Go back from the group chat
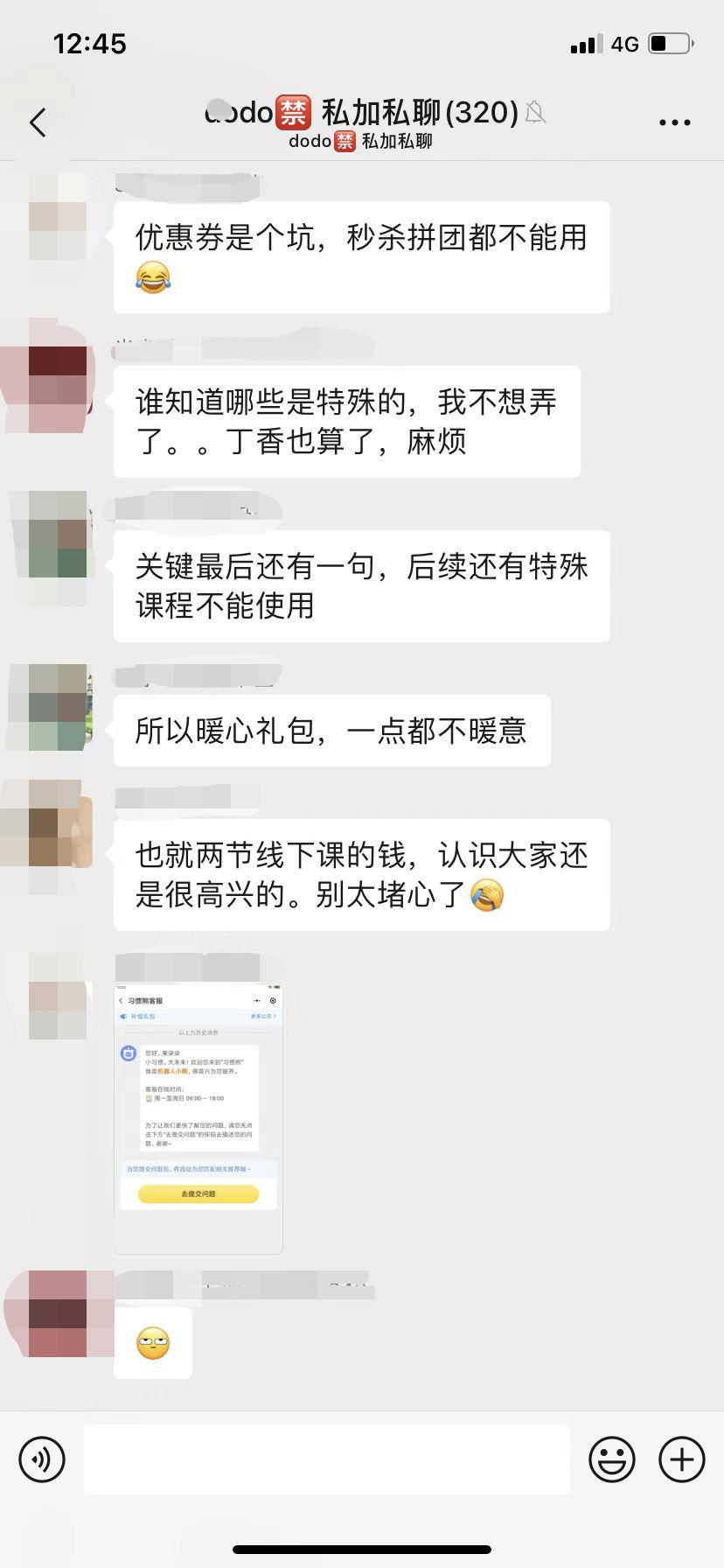Screen dimensions: 724x1568 38,122
